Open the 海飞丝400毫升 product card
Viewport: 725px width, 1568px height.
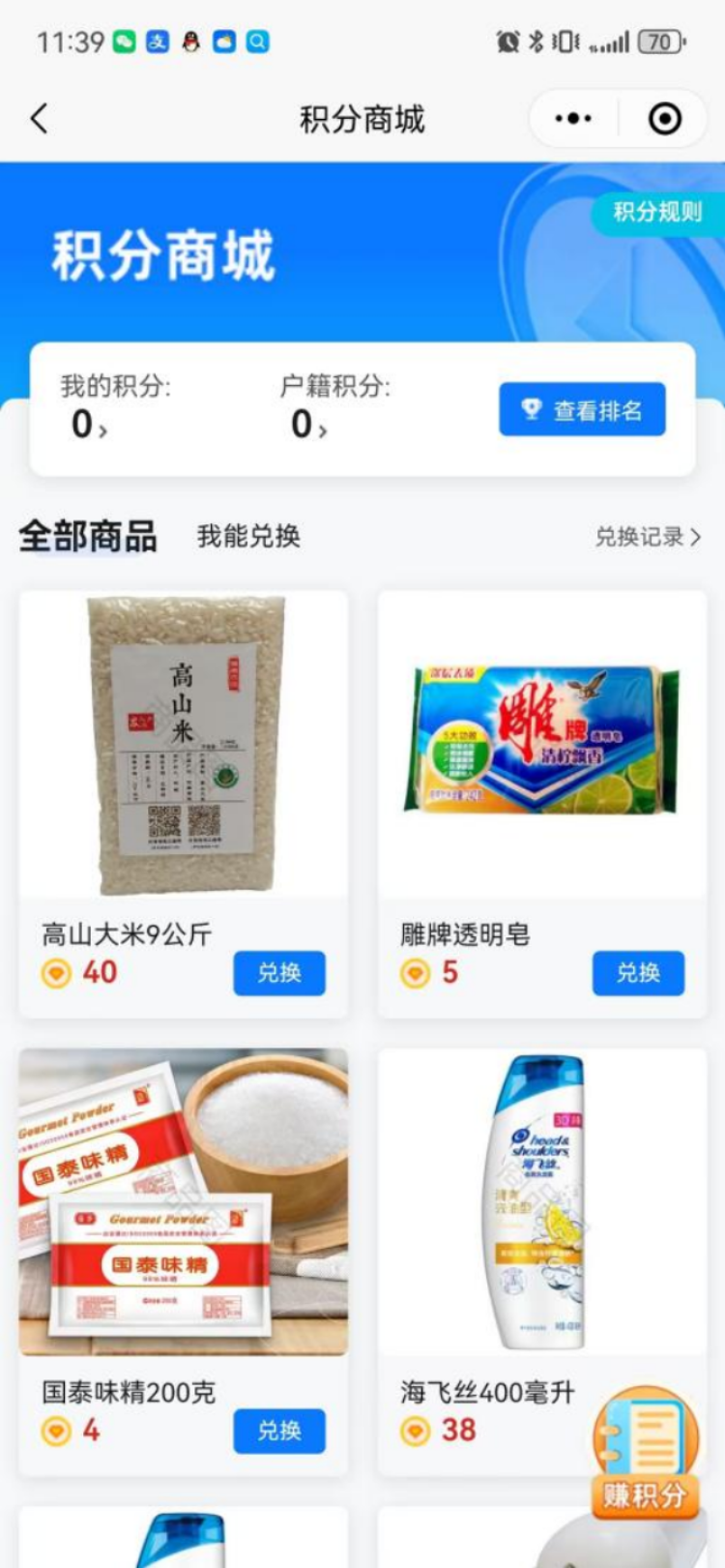[x=542, y=1261]
